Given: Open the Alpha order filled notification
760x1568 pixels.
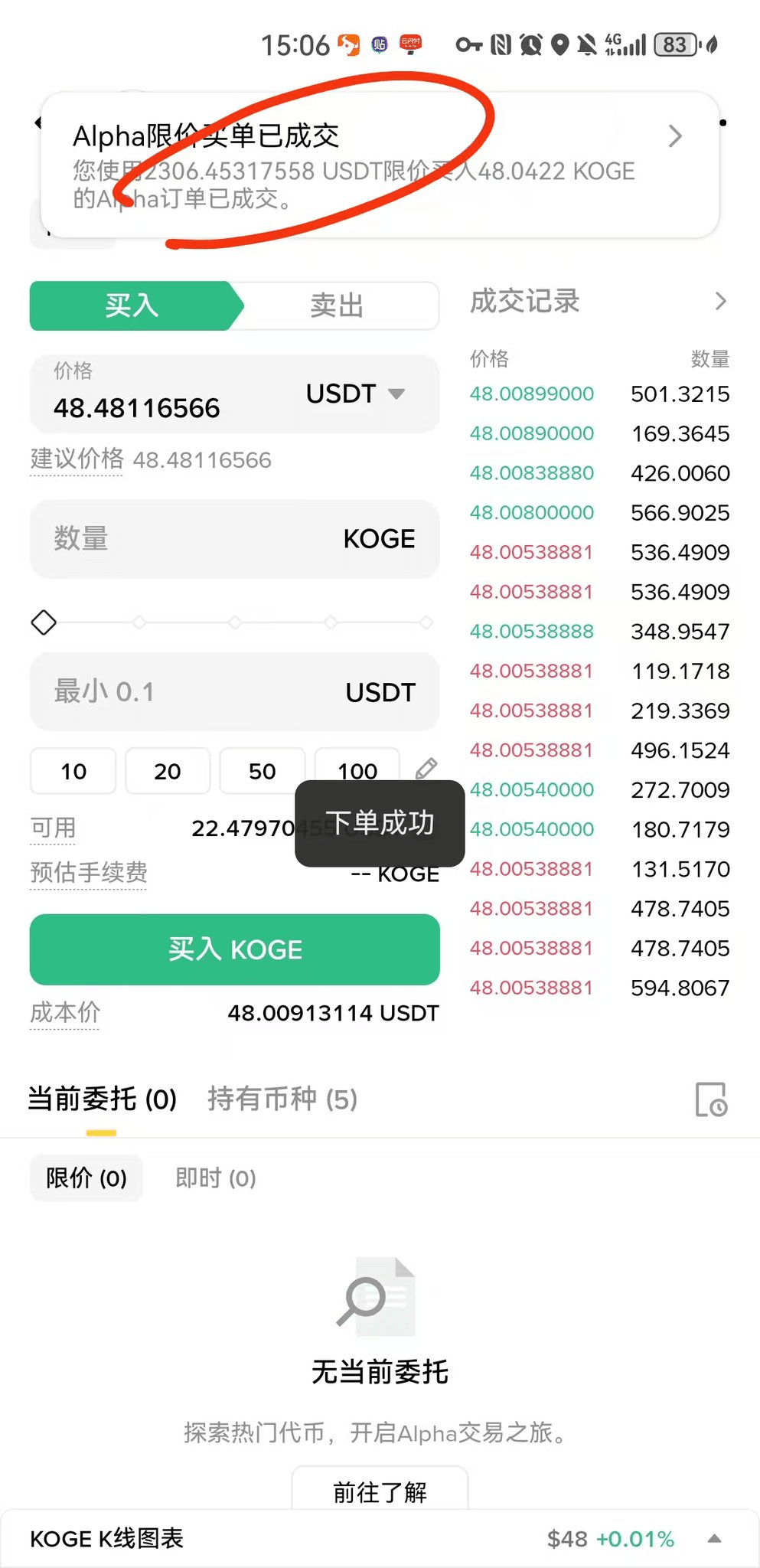Looking at the screenshot, I should coord(380,165).
